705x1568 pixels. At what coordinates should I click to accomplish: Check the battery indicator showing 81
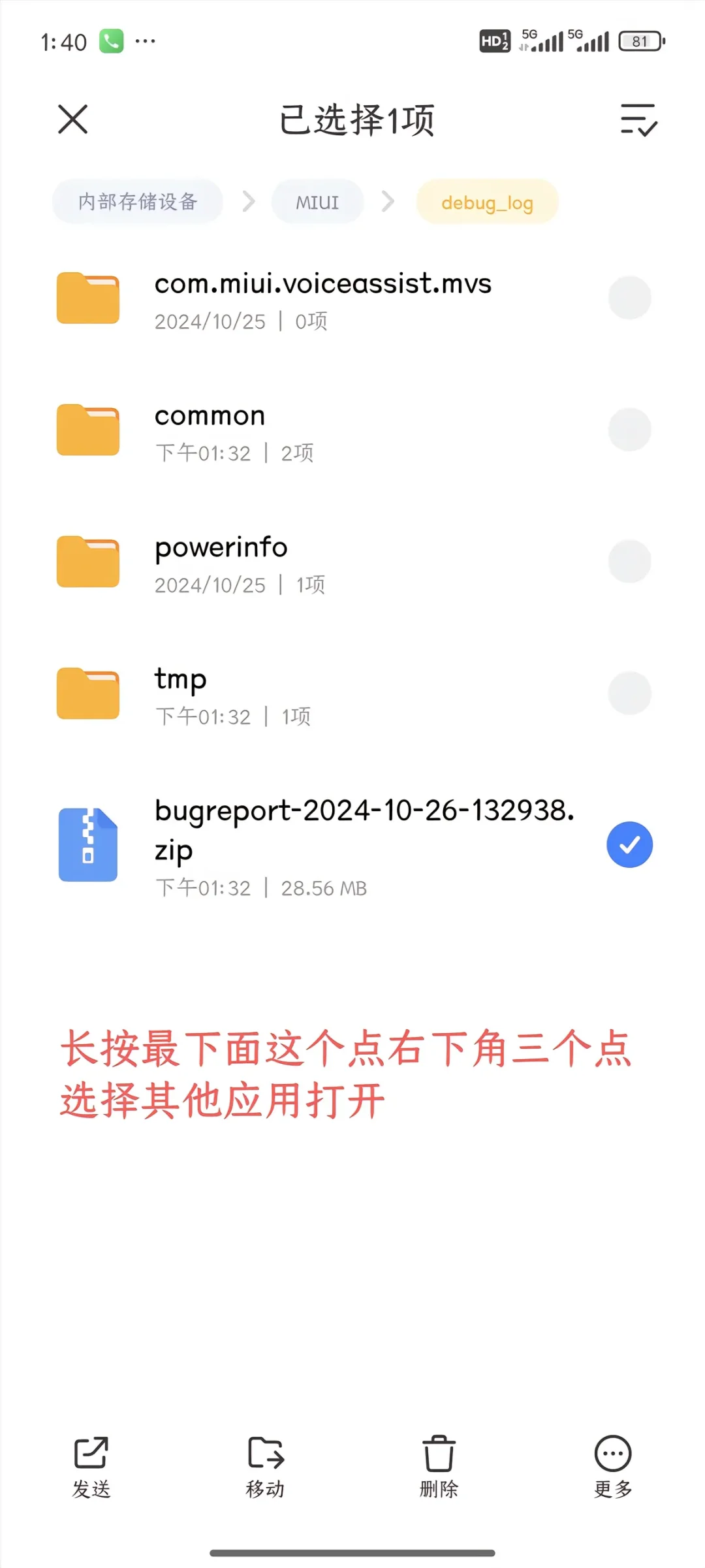(x=640, y=40)
